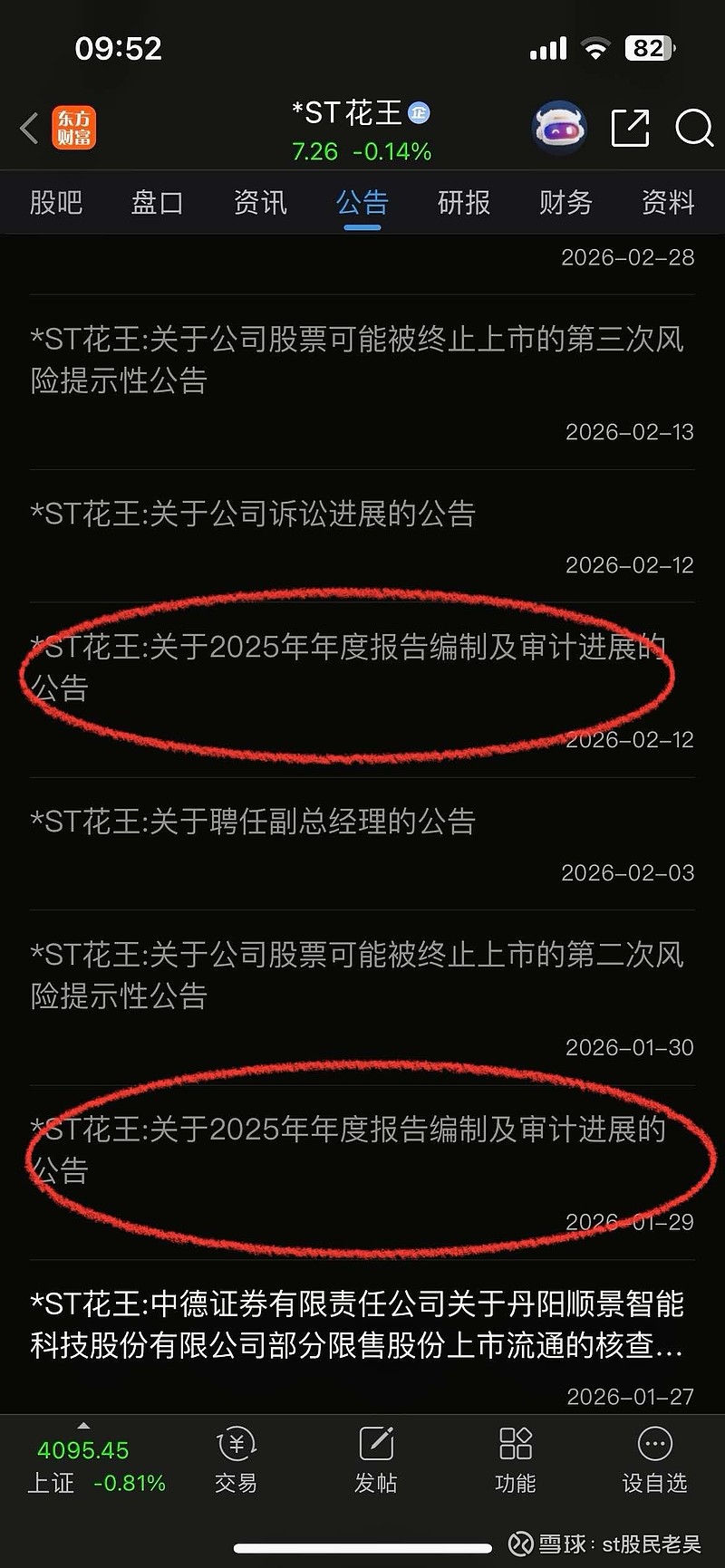
Task: Select the 资讯 news tab
Action: pos(259,202)
